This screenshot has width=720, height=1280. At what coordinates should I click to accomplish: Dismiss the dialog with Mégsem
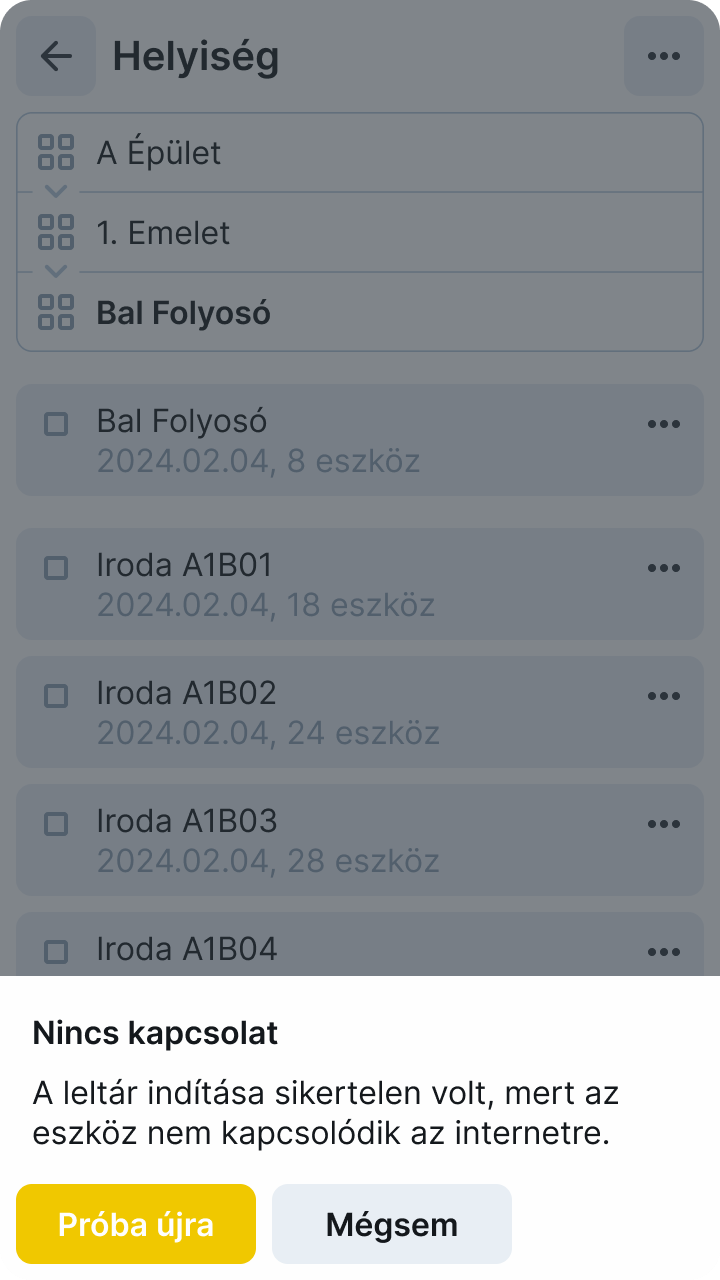pyautogui.click(x=391, y=1224)
